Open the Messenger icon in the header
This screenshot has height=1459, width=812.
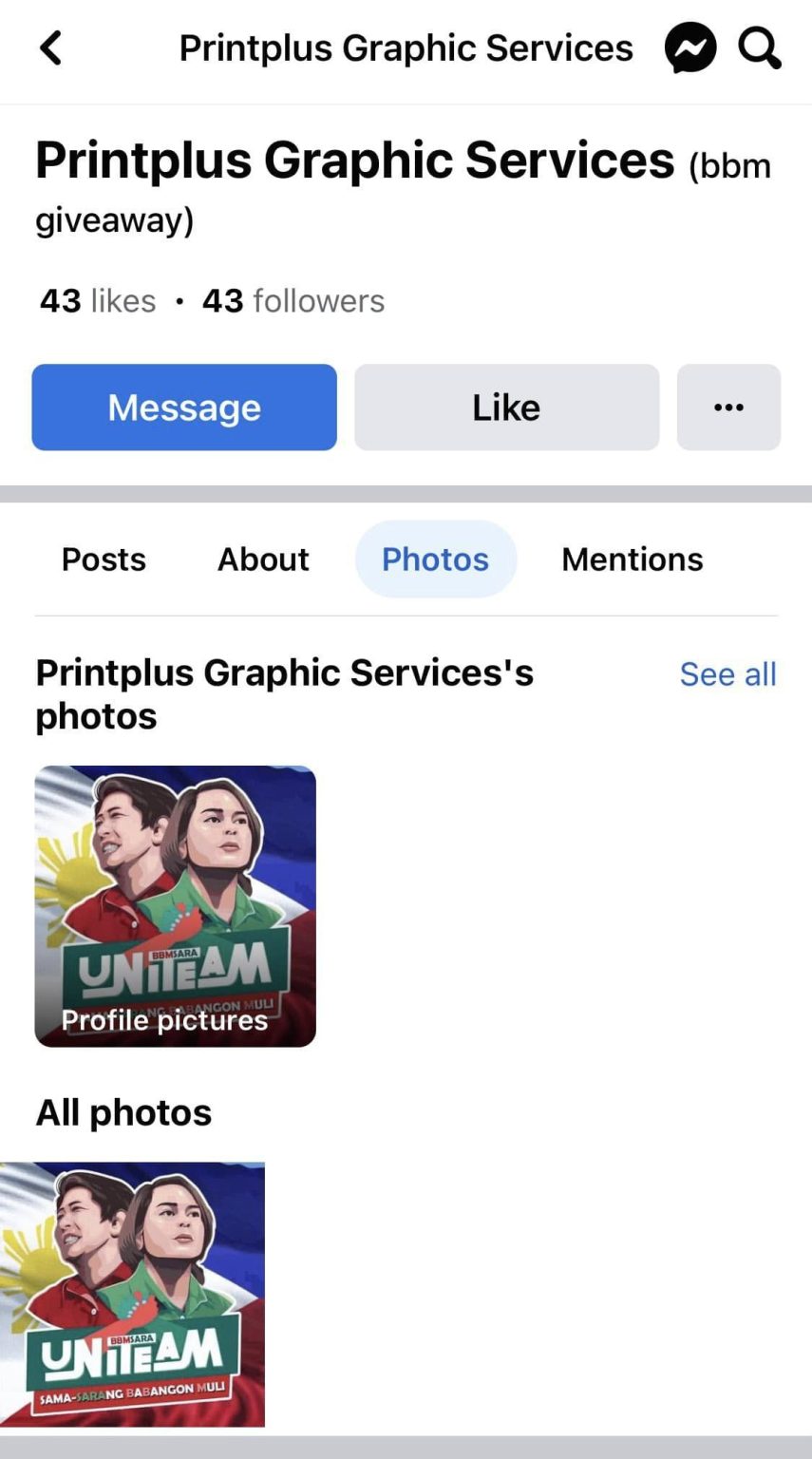click(x=690, y=48)
